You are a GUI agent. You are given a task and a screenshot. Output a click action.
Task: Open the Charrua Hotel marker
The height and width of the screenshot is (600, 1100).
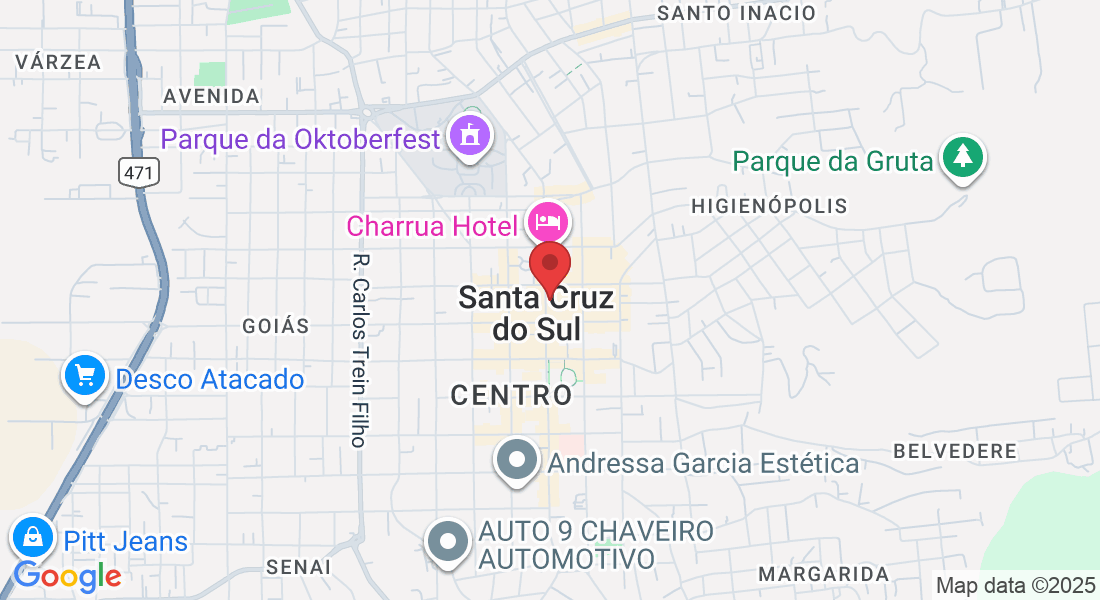[x=548, y=222]
